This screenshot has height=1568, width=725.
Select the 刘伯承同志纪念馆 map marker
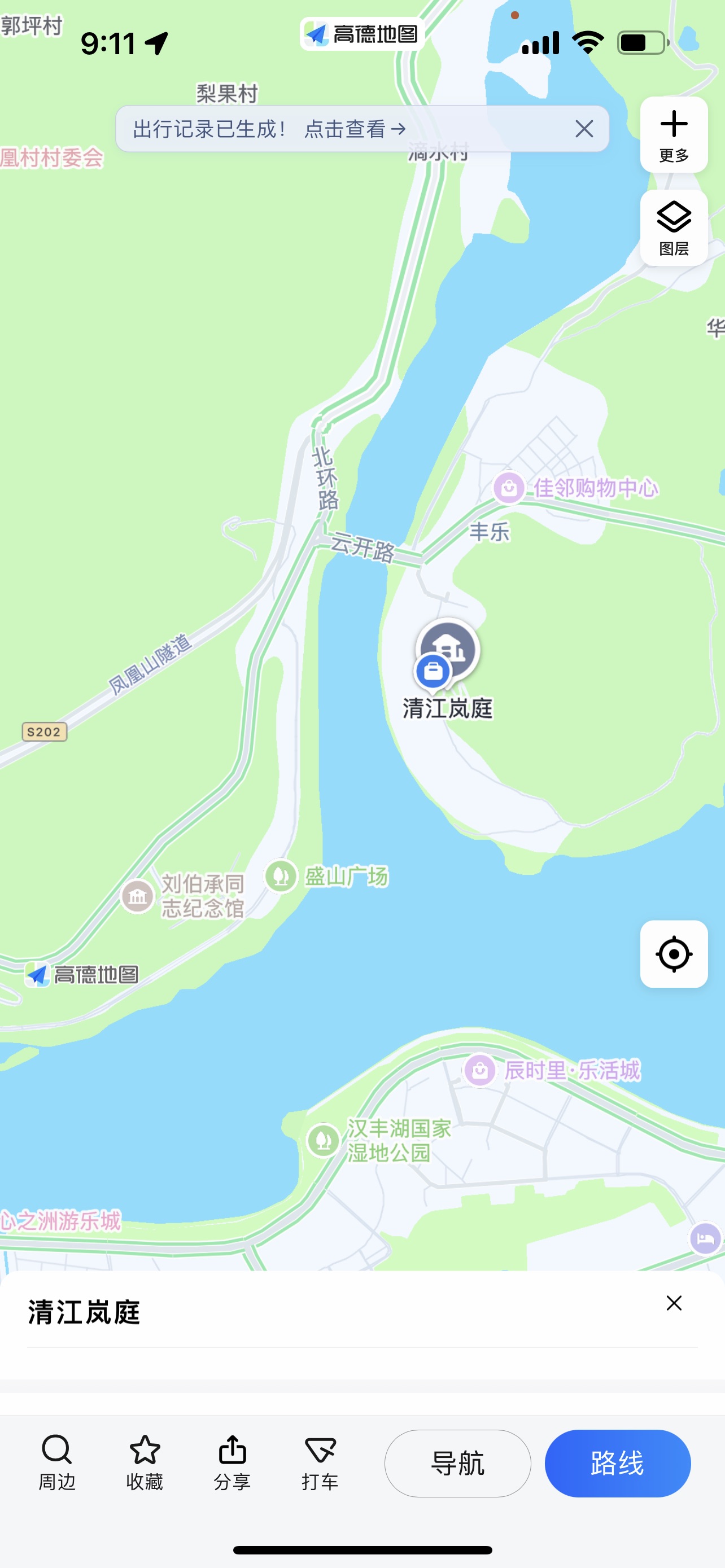(138, 896)
